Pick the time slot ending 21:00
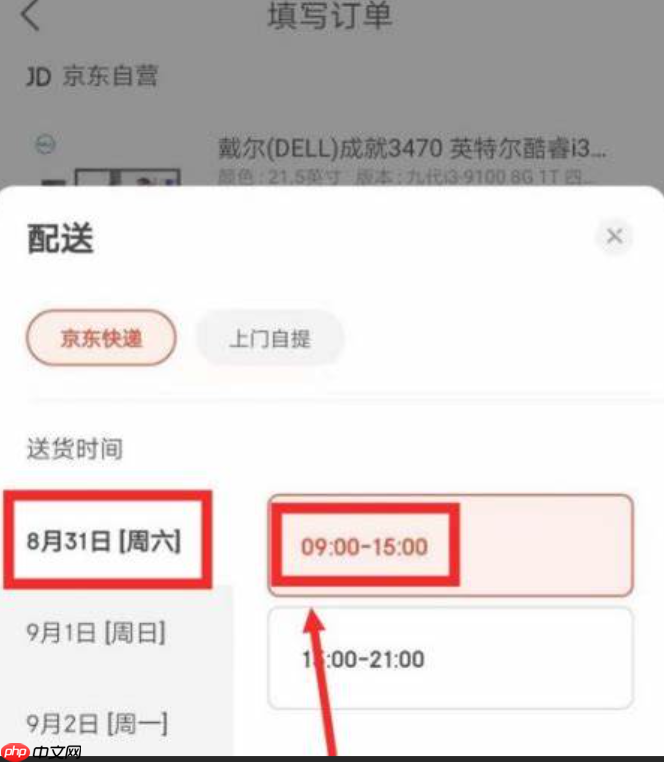Image resolution: width=664 pixels, height=762 pixels. coord(450,658)
